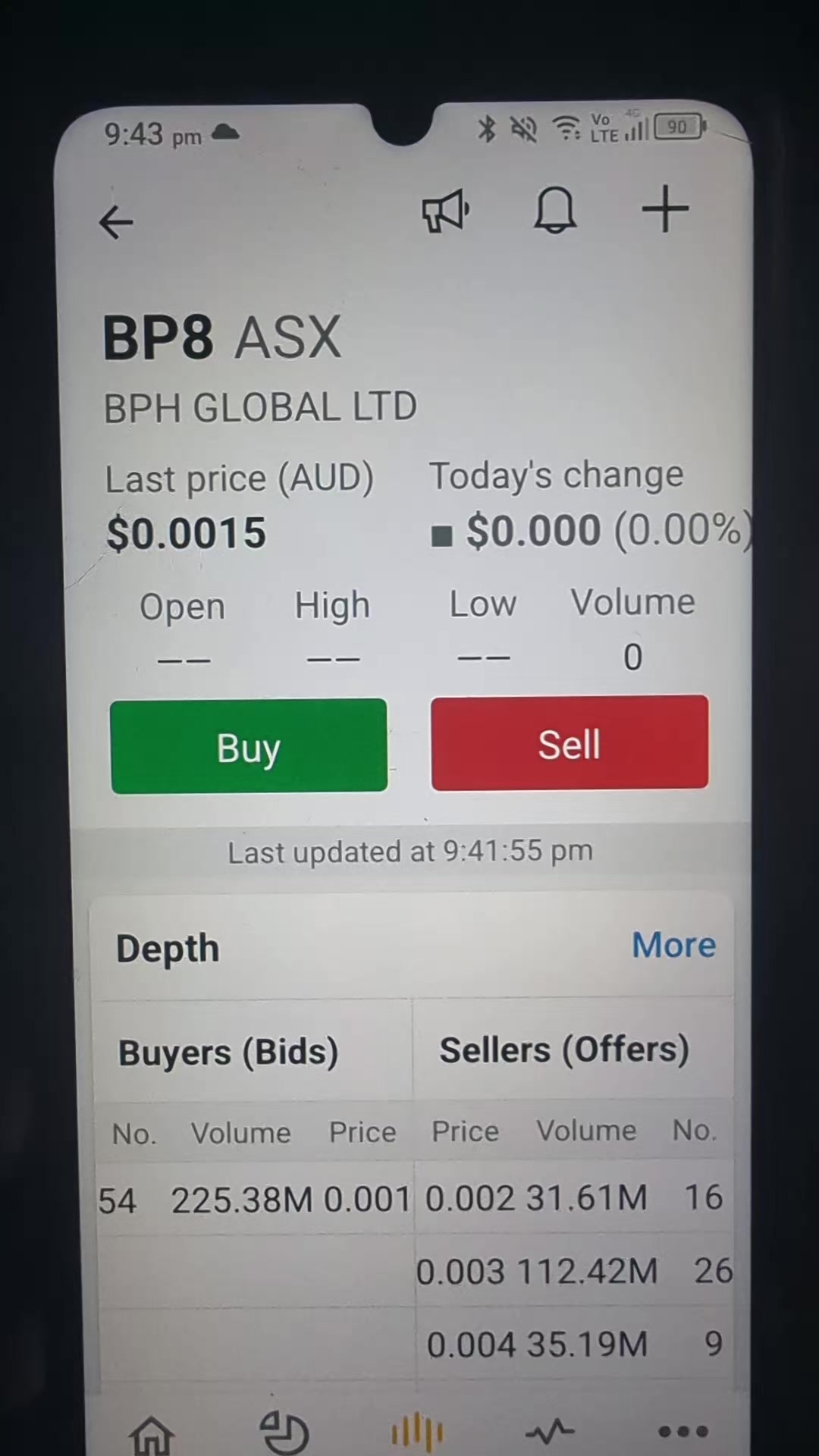Screen dimensions: 819x1456
Task: Tap the red Sell button
Action: pos(570,742)
